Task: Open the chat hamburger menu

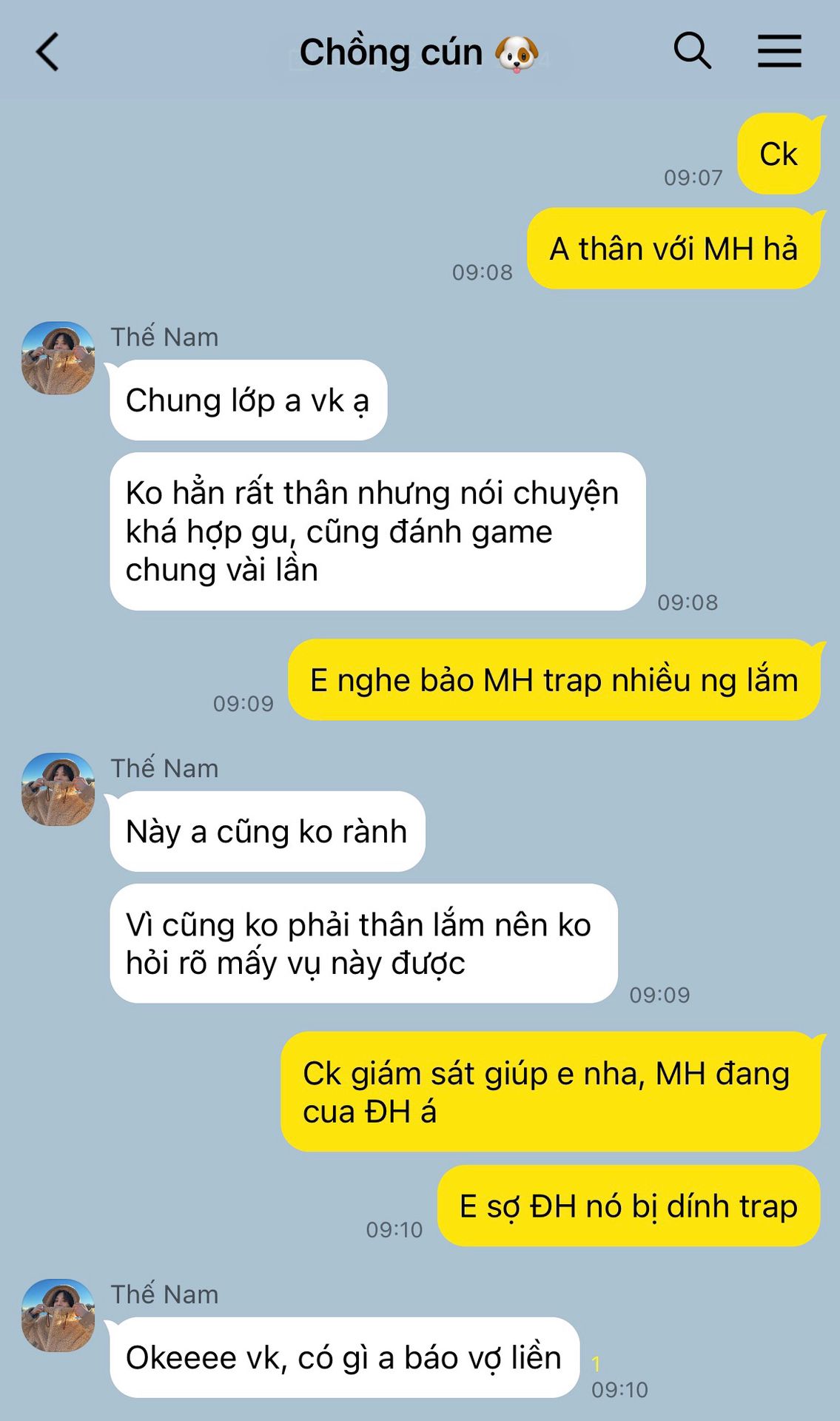Action: pyautogui.click(x=779, y=51)
